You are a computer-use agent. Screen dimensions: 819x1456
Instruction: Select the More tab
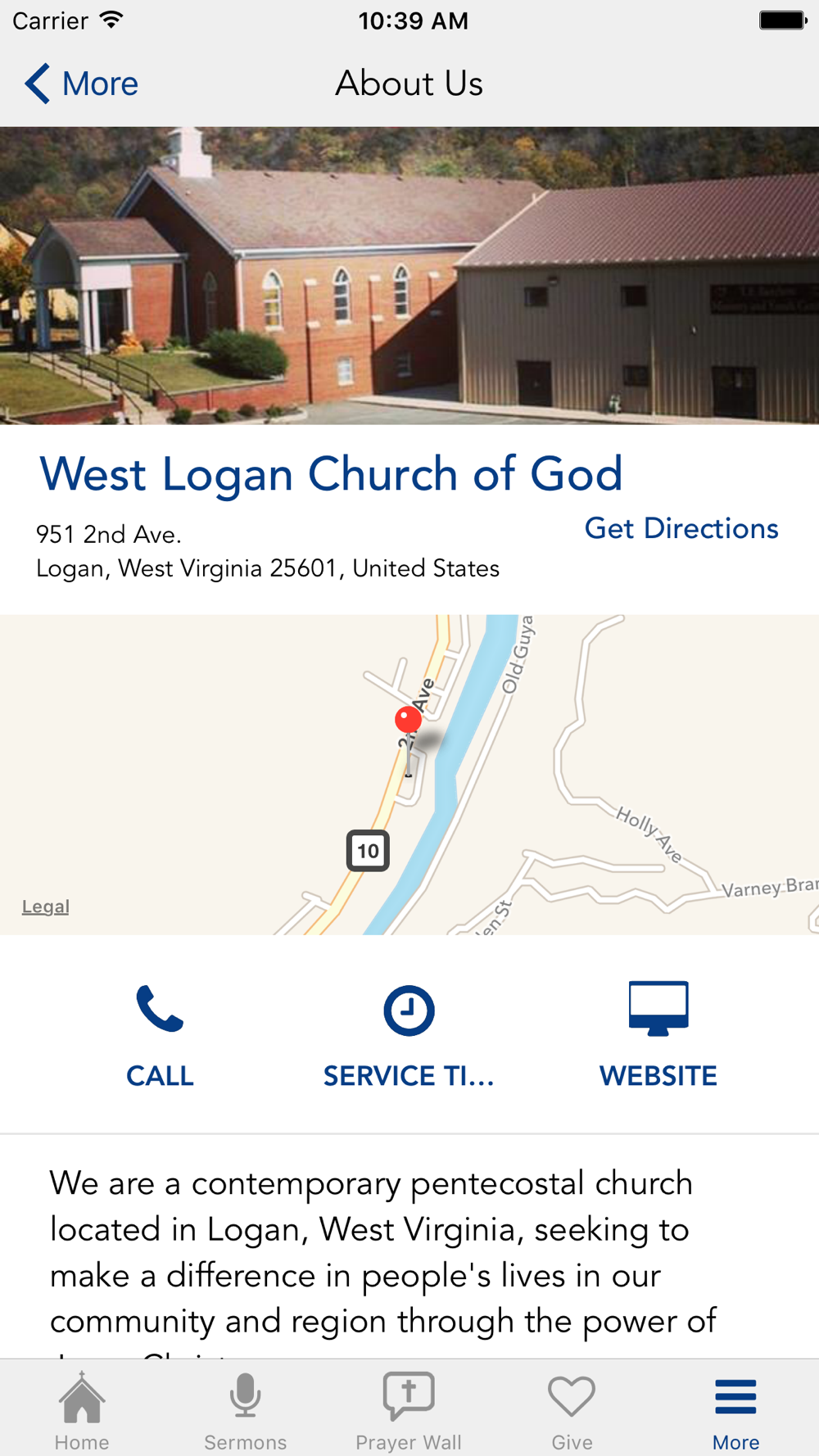[735, 1410]
